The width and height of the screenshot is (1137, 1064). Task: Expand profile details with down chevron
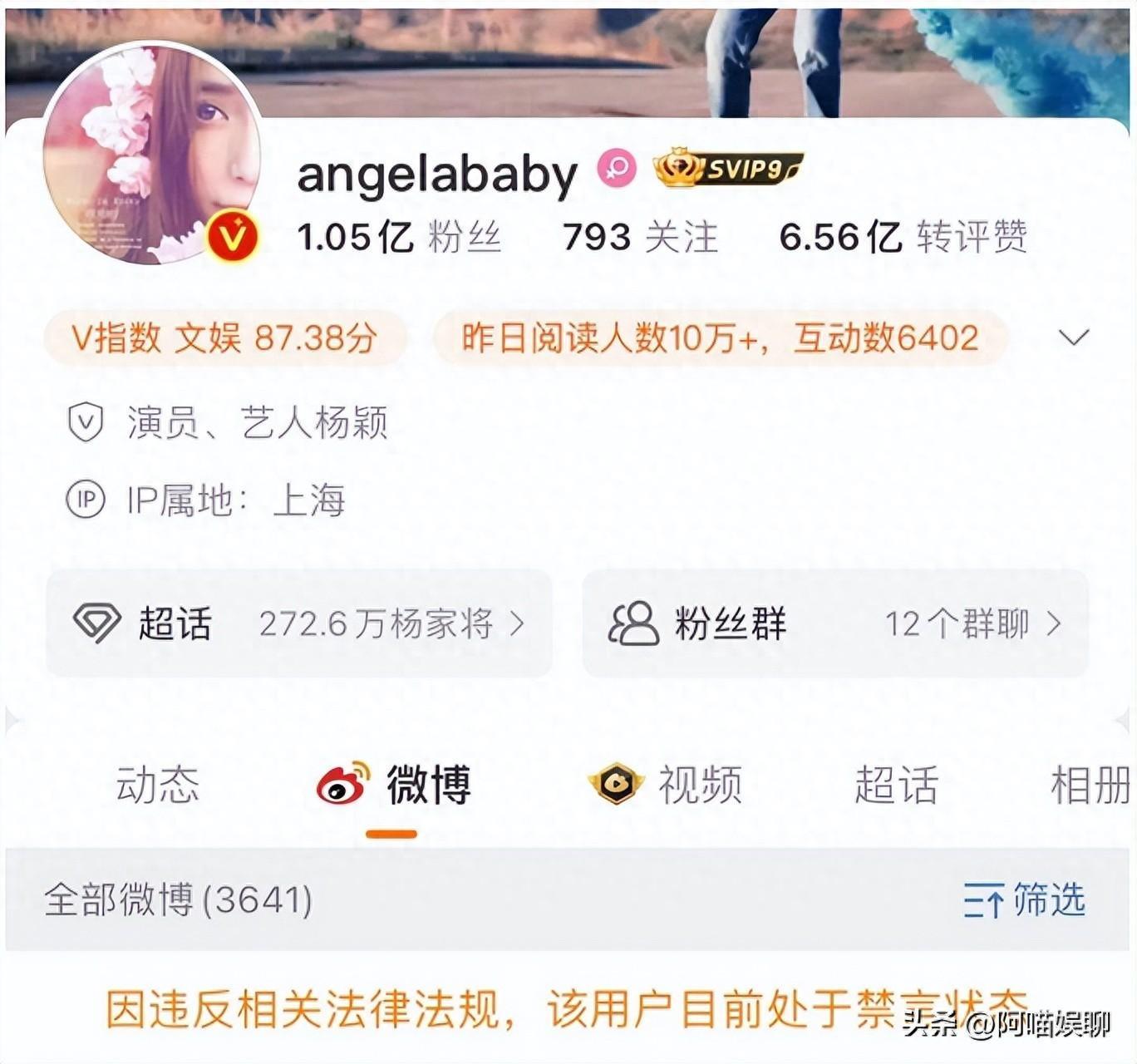(x=1074, y=337)
